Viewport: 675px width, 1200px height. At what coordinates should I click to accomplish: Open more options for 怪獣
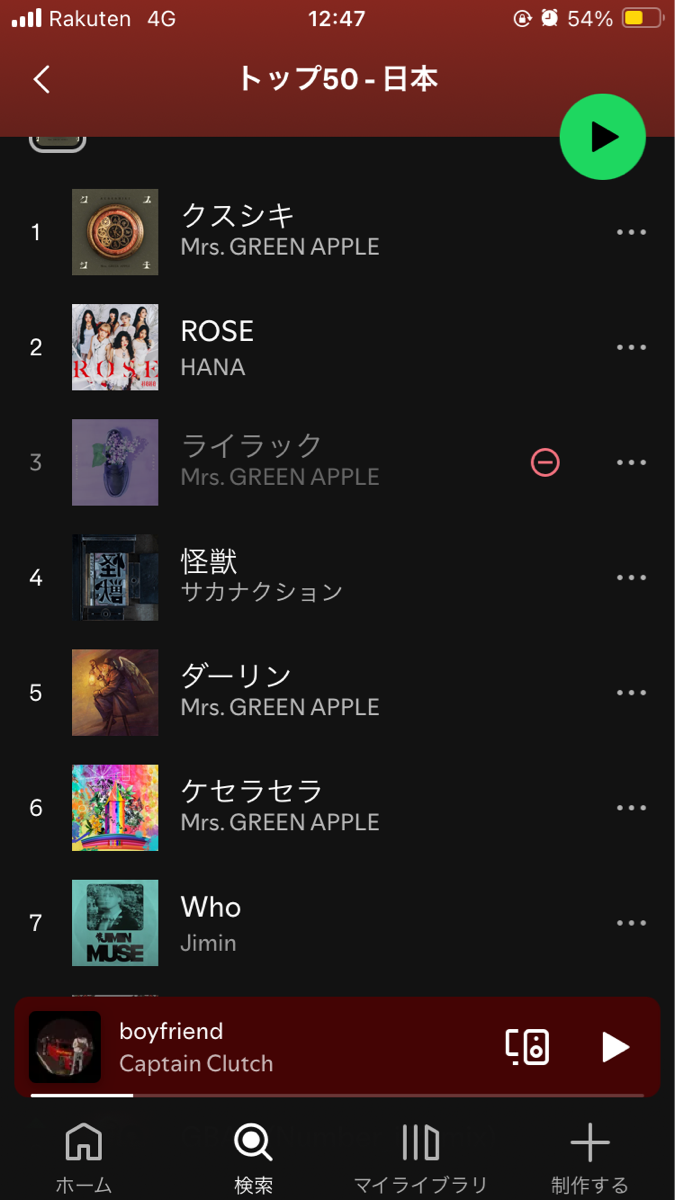(631, 577)
